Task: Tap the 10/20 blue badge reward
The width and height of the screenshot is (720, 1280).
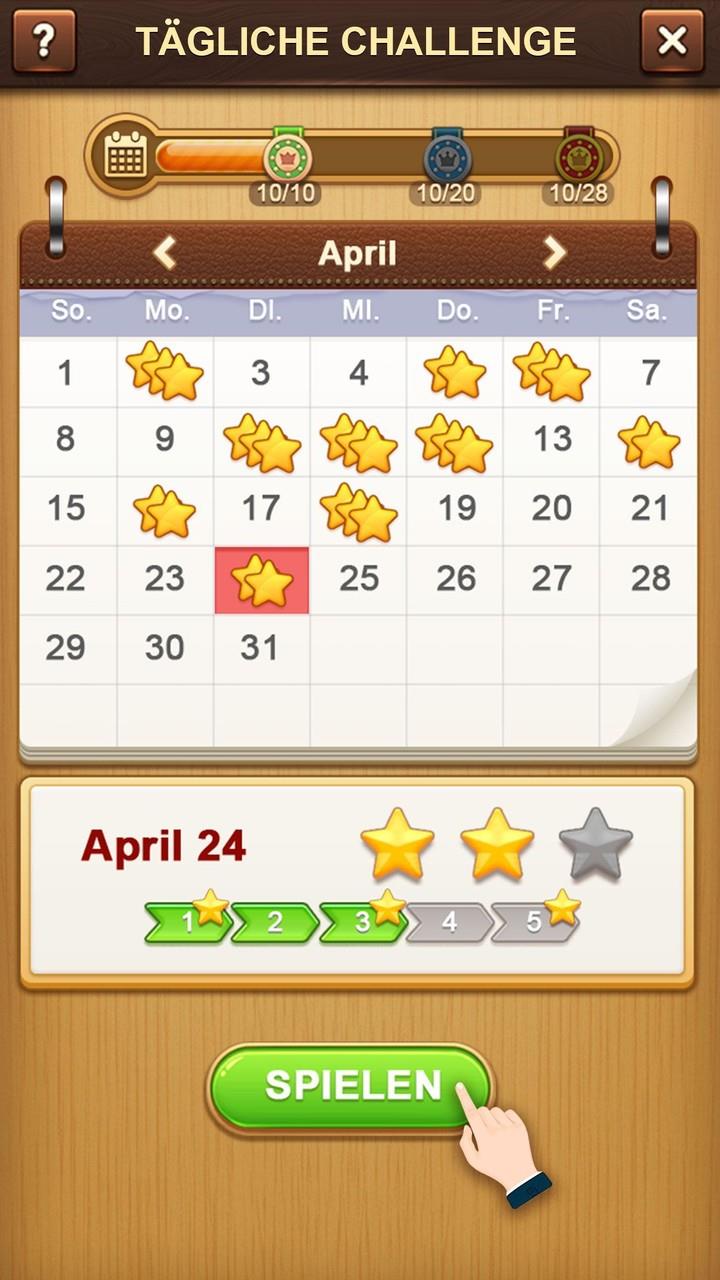Action: coord(447,158)
